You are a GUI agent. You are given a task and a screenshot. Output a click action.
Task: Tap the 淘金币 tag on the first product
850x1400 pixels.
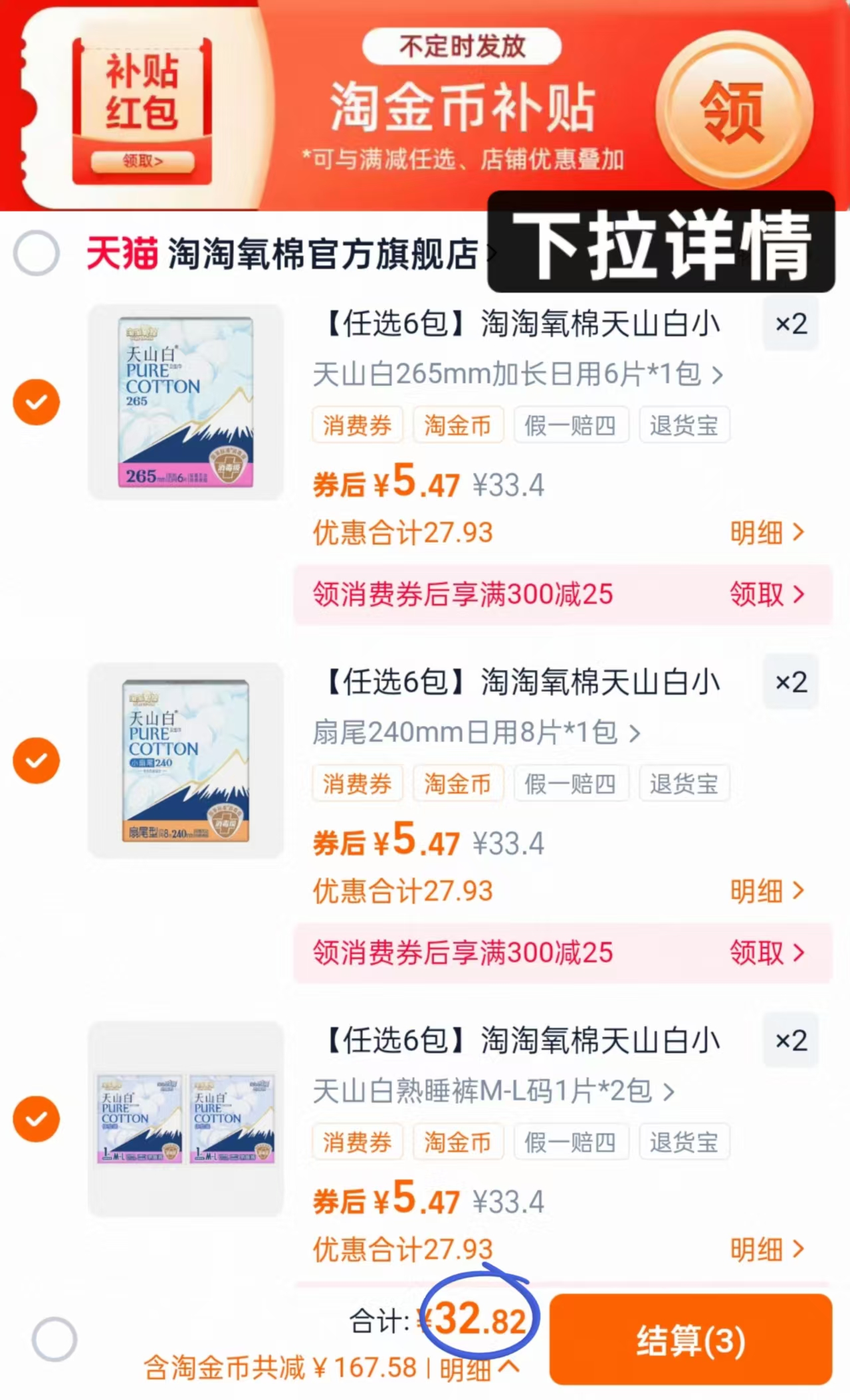458,425
